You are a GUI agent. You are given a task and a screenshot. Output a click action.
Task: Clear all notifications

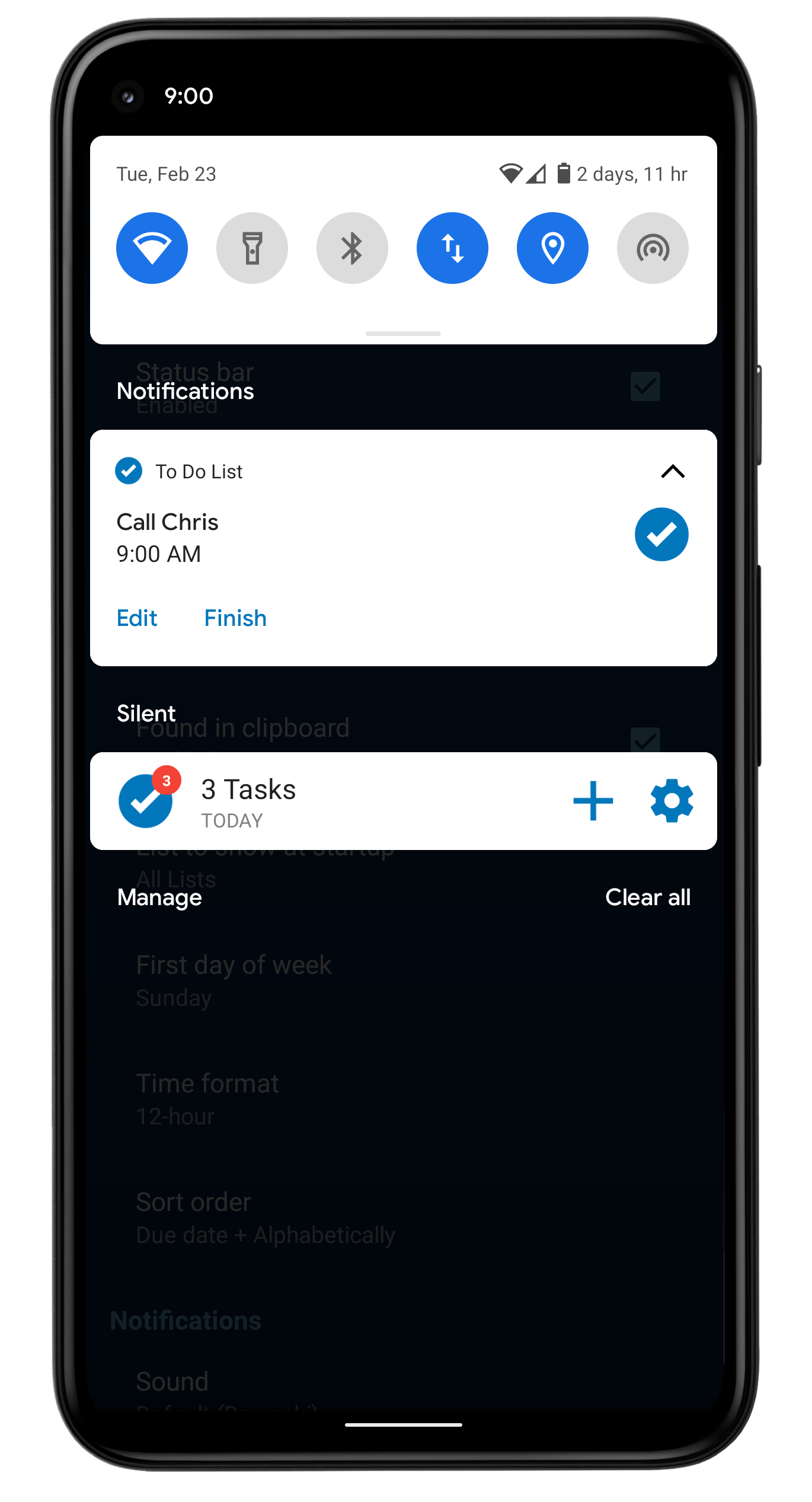(648, 897)
